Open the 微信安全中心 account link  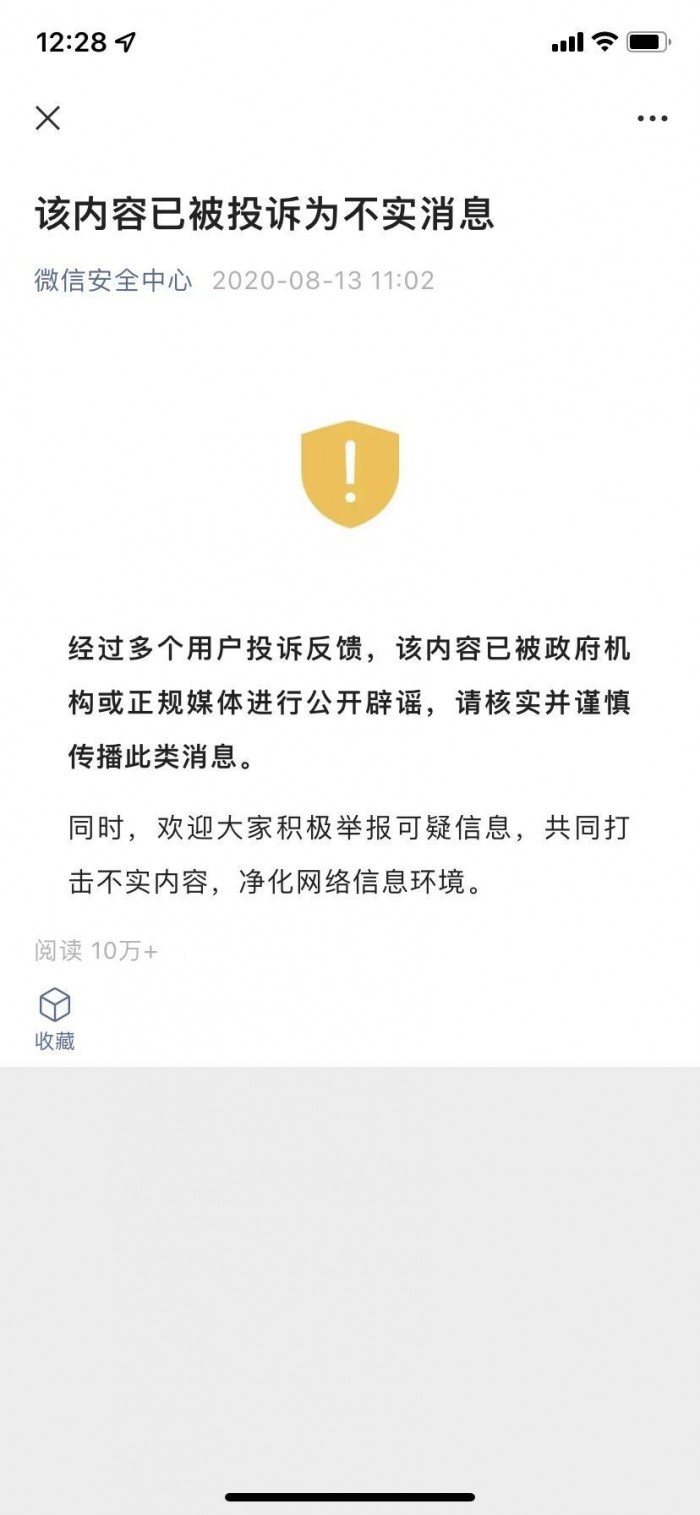[113, 279]
